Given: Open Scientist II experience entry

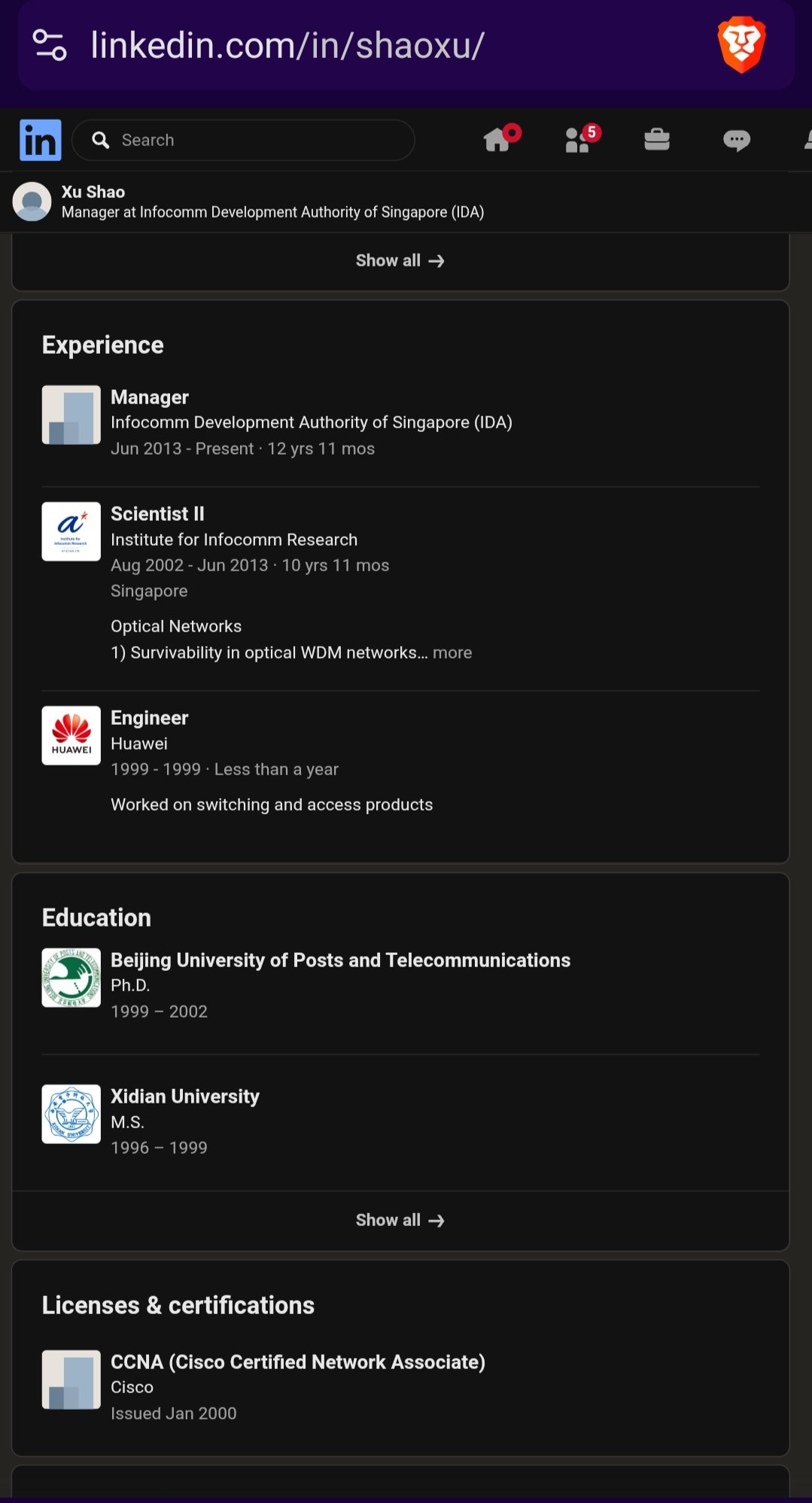Looking at the screenshot, I should point(157,514).
